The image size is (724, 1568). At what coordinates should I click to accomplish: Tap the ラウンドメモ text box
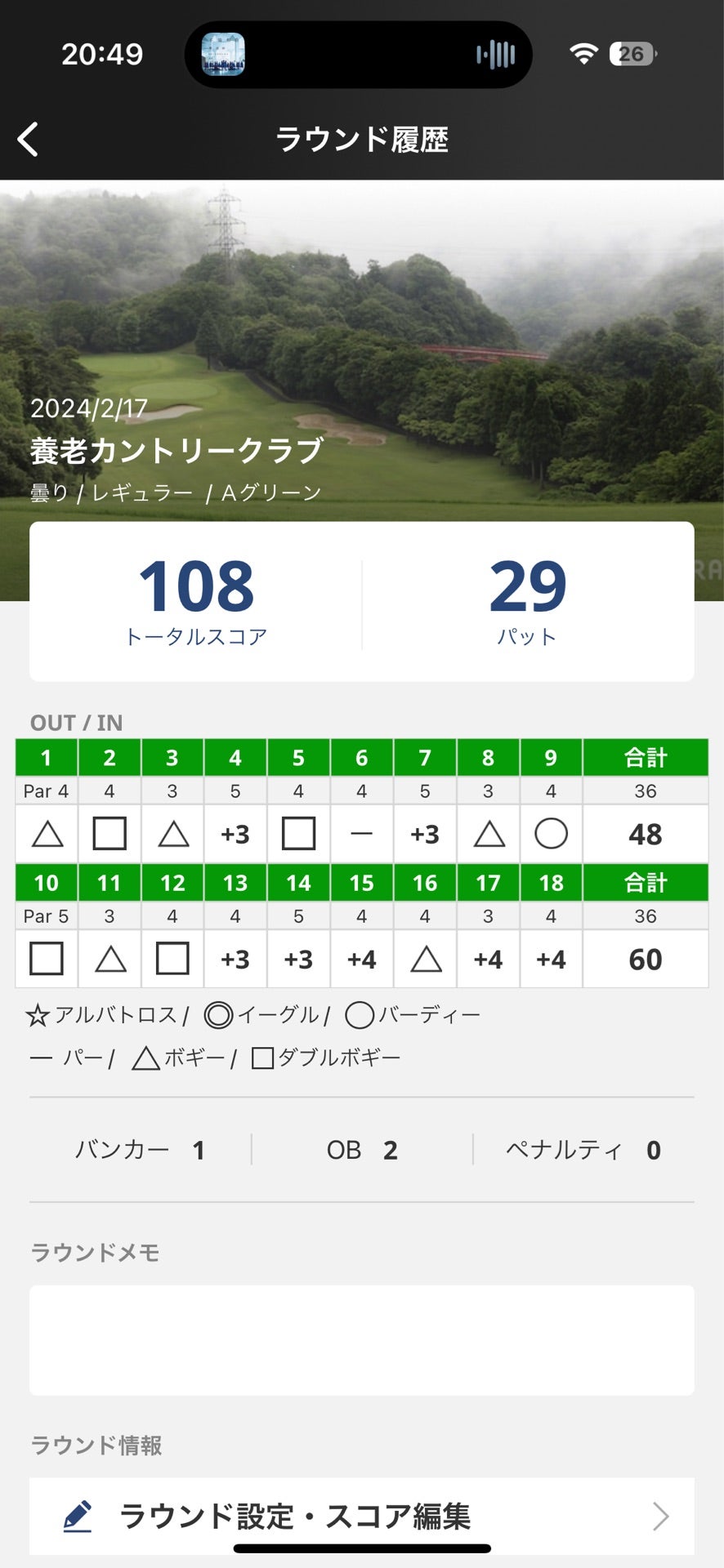pyautogui.click(x=361, y=1339)
